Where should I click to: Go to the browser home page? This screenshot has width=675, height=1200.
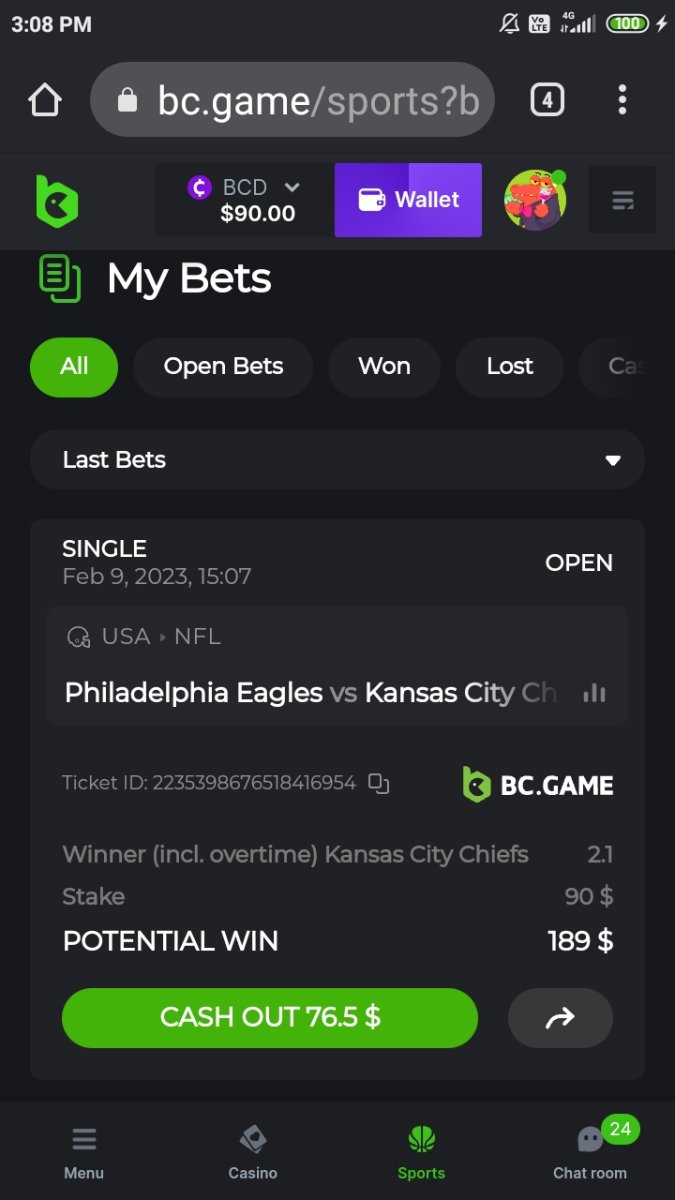pos(45,100)
